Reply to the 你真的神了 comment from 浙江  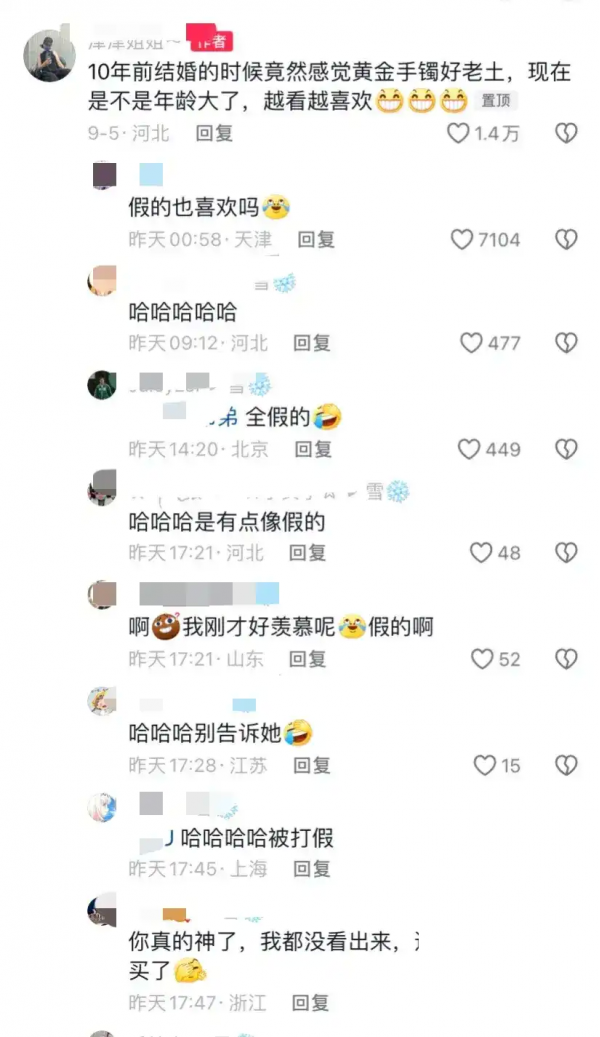pos(310,1001)
